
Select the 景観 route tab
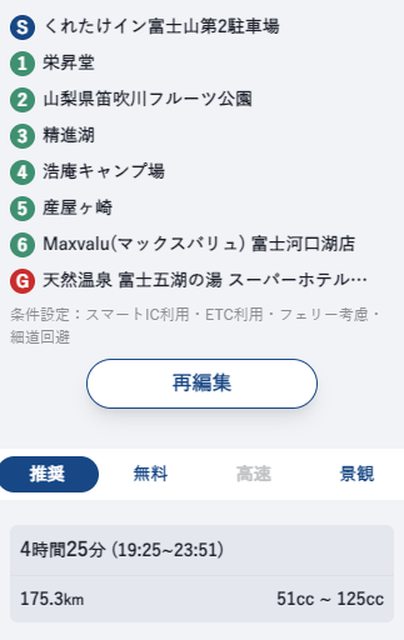pos(357,474)
